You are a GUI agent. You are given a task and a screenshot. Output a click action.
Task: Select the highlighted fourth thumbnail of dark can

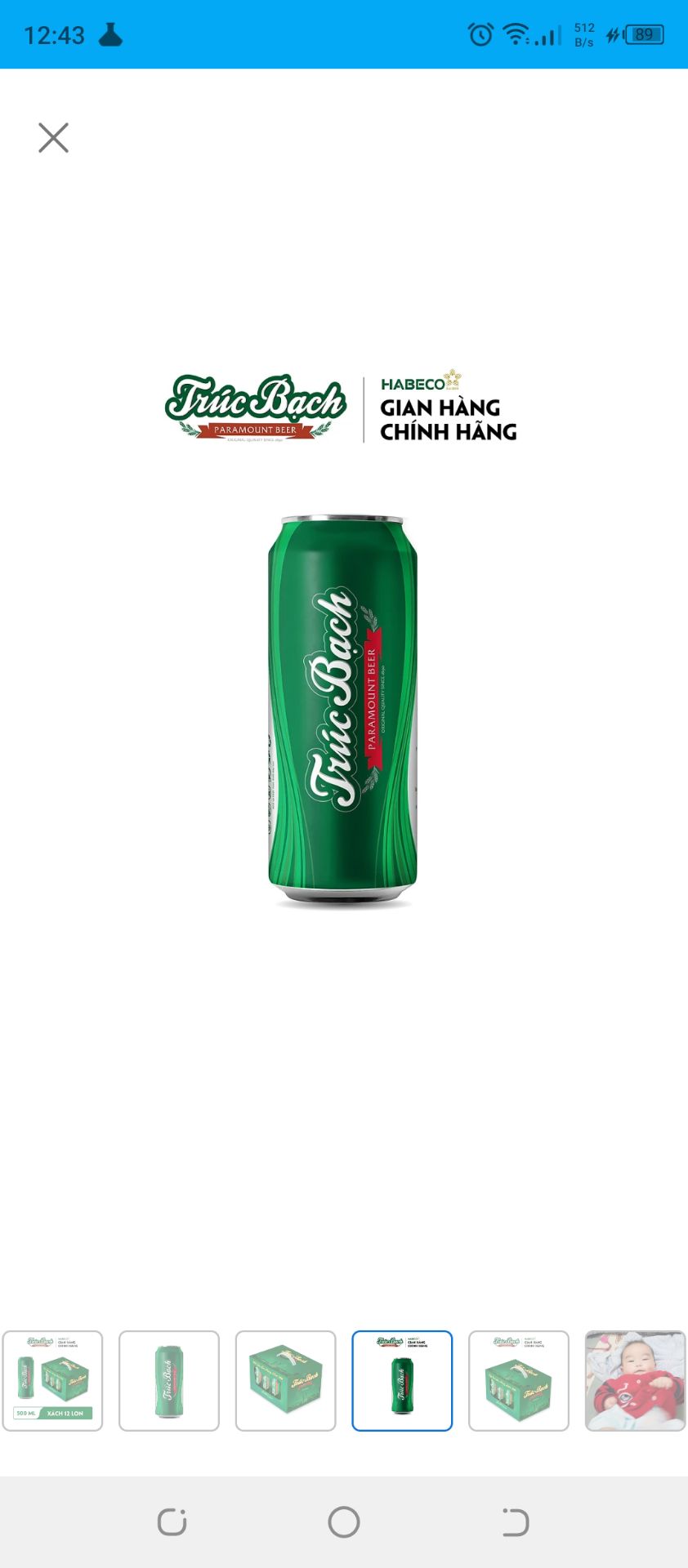tap(402, 1381)
